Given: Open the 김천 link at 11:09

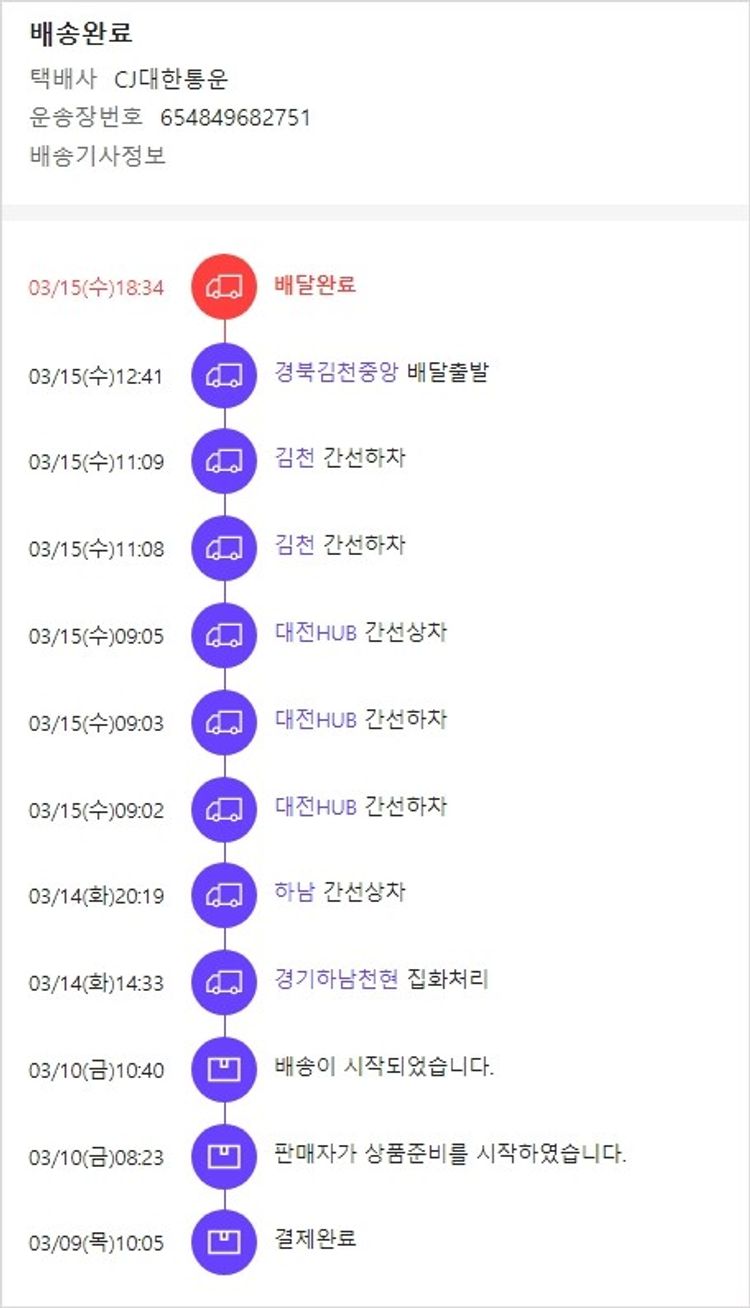Looking at the screenshot, I should 294,459.
